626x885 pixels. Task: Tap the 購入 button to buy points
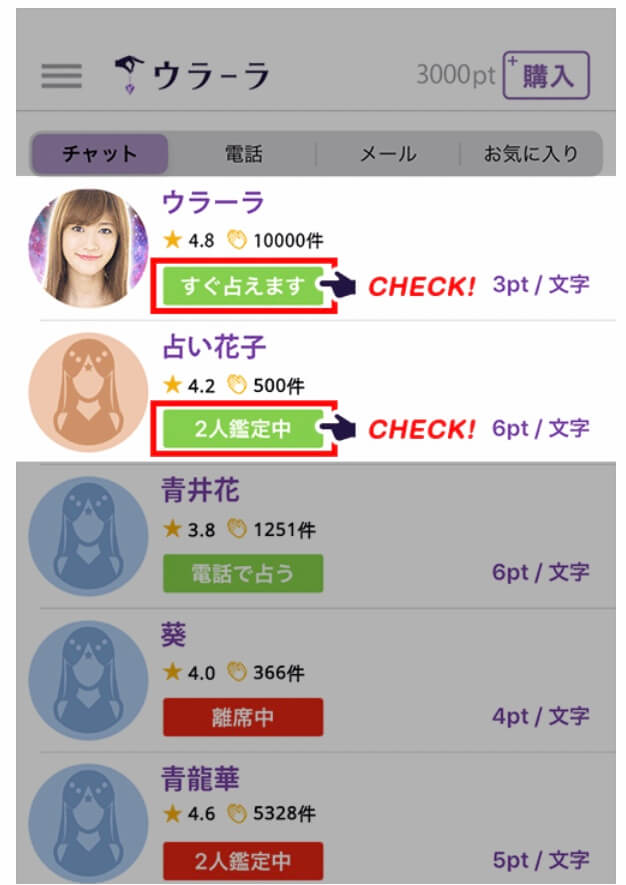[x=546, y=76]
